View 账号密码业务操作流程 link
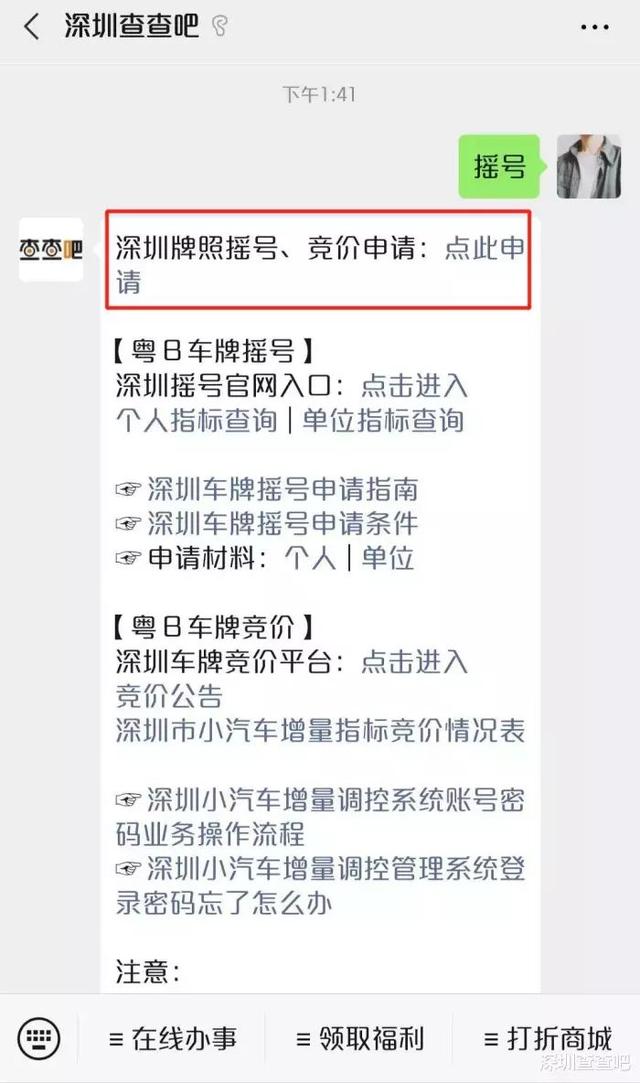Viewport: 640px width, 1083px height. click(x=320, y=817)
